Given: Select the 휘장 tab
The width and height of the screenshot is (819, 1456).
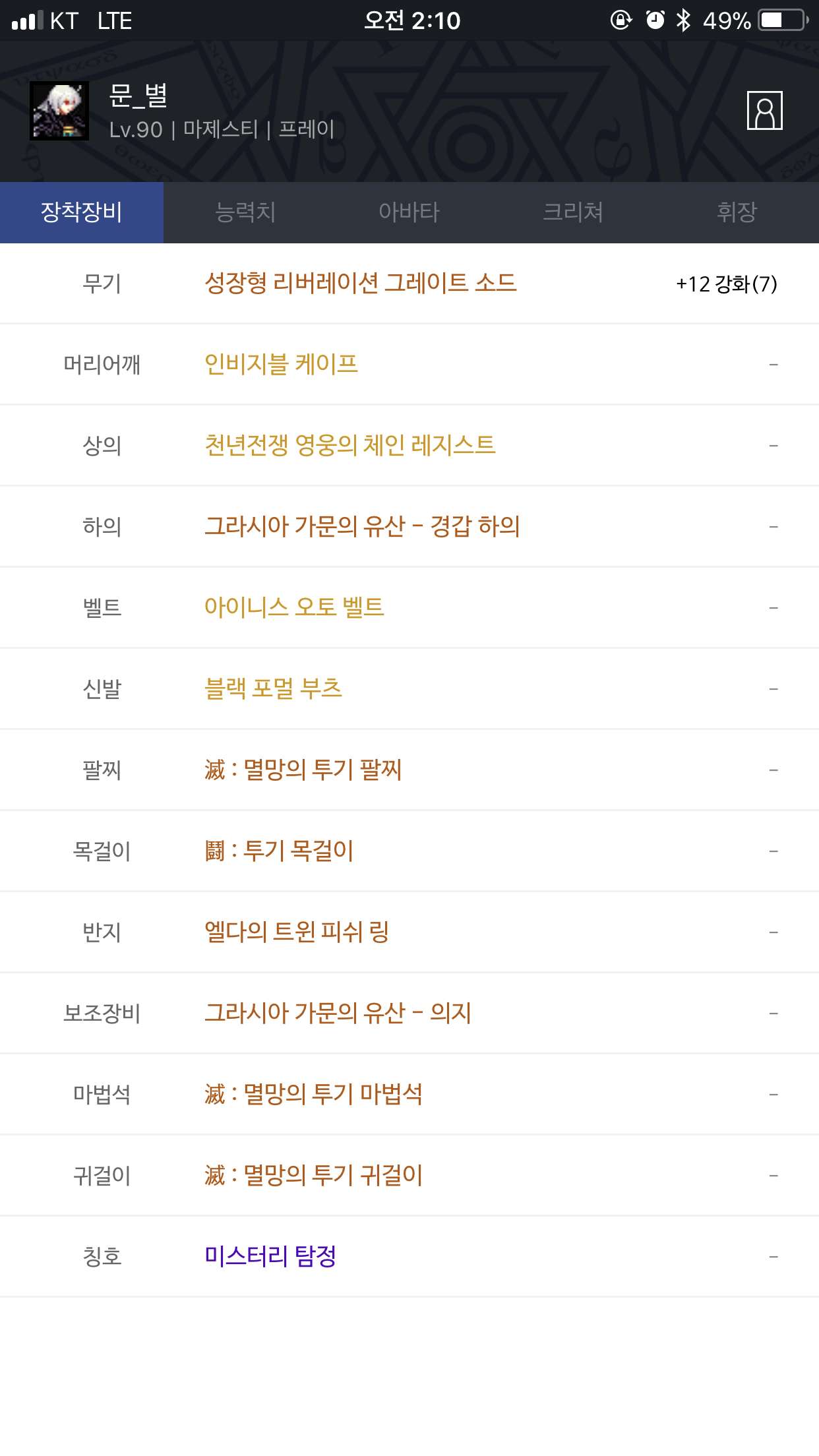Looking at the screenshot, I should [x=737, y=212].
